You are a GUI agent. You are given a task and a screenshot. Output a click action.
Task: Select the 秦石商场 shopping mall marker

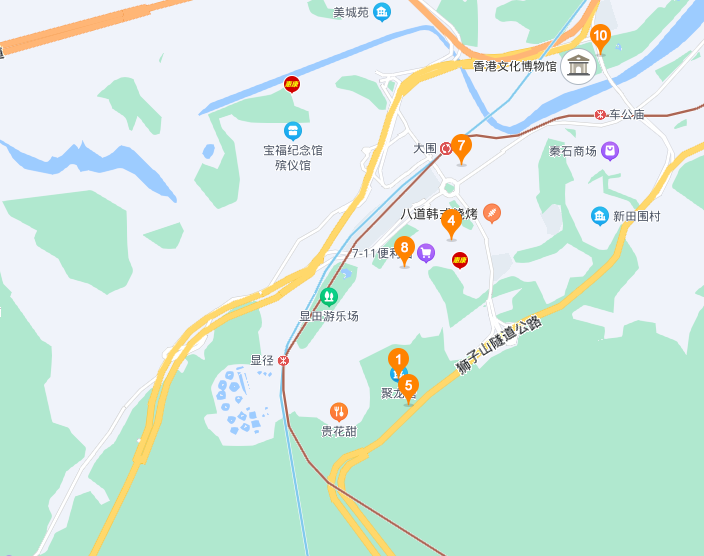610,151
